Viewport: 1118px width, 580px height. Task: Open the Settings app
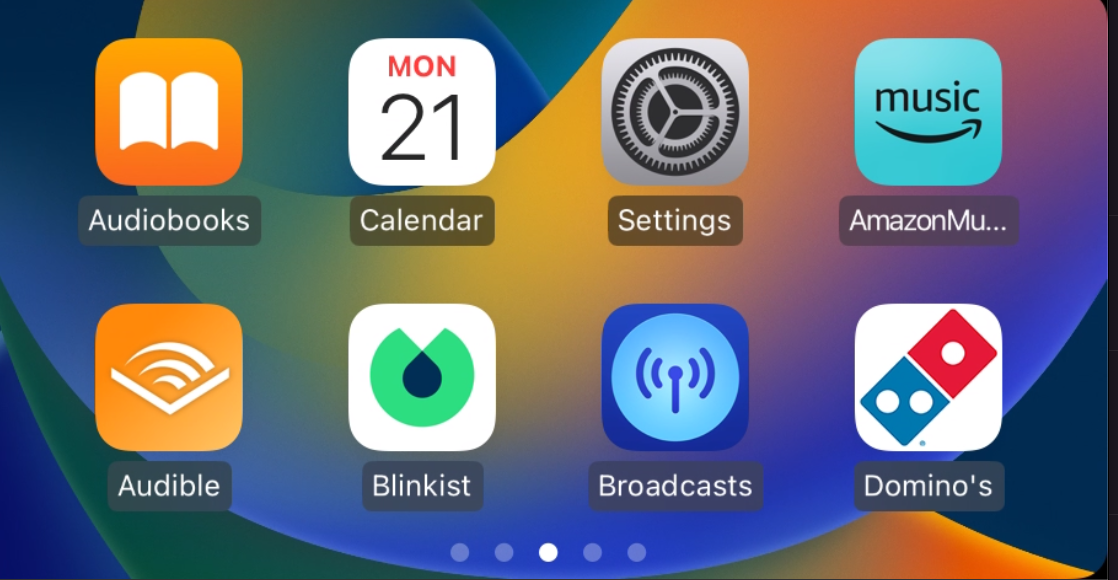tap(675, 112)
